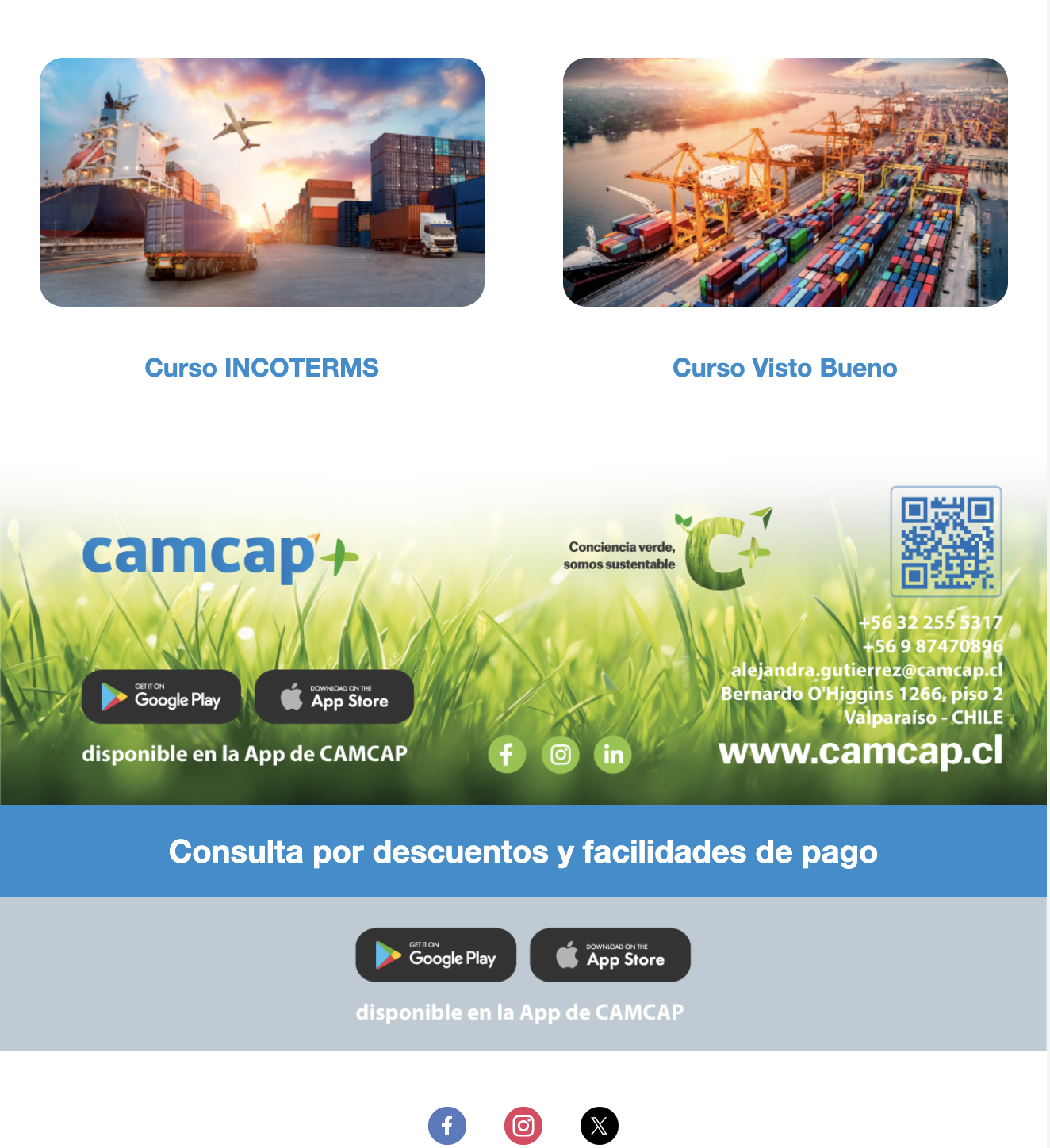This screenshot has height=1148, width=1050.
Task: Open the Instagram profile from the footer
Action: click(523, 1125)
